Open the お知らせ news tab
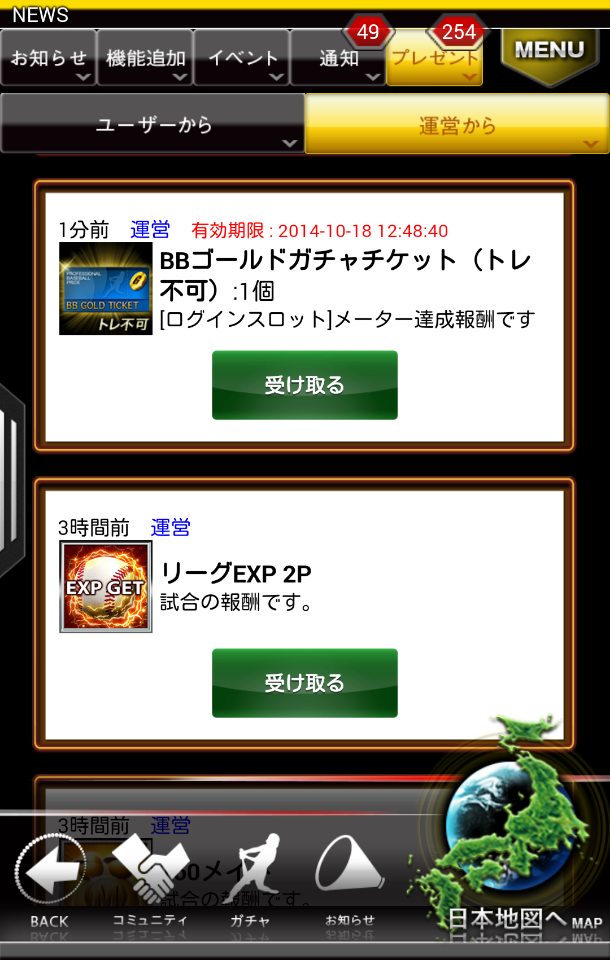The height and width of the screenshot is (960, 610). 49,58
